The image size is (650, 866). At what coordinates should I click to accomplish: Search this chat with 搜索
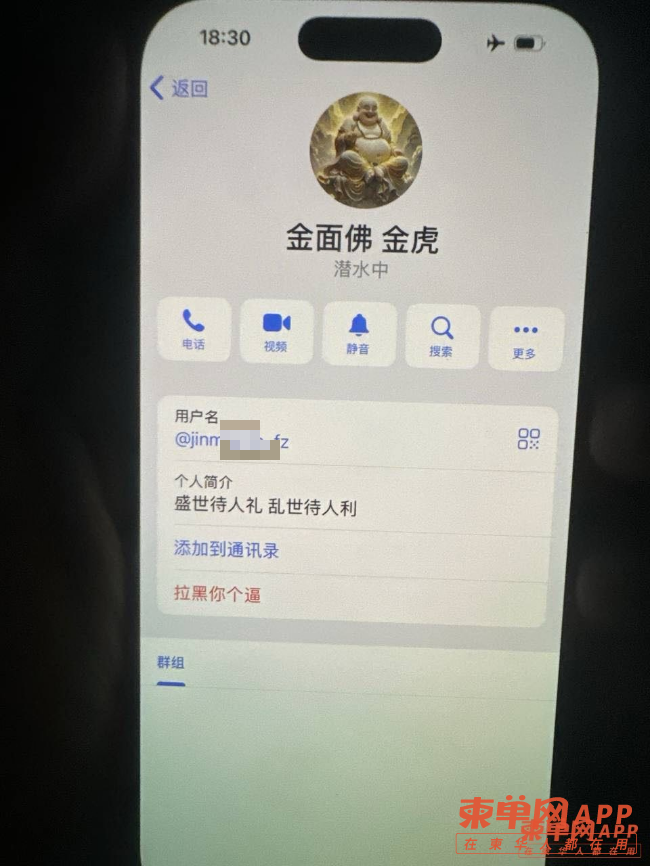[441, 336]
